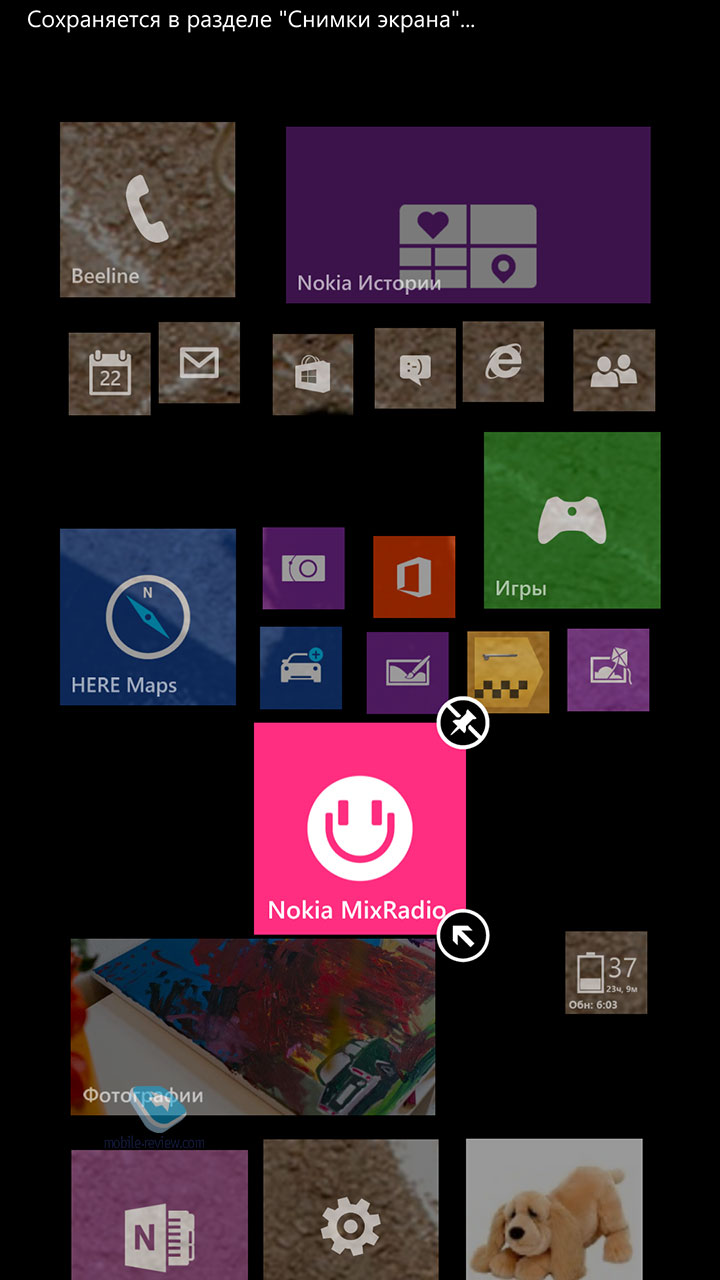Viewport: 720px width, 1280px height.
Task: Open the Nokia Истории tile
Action: (468, 215)
